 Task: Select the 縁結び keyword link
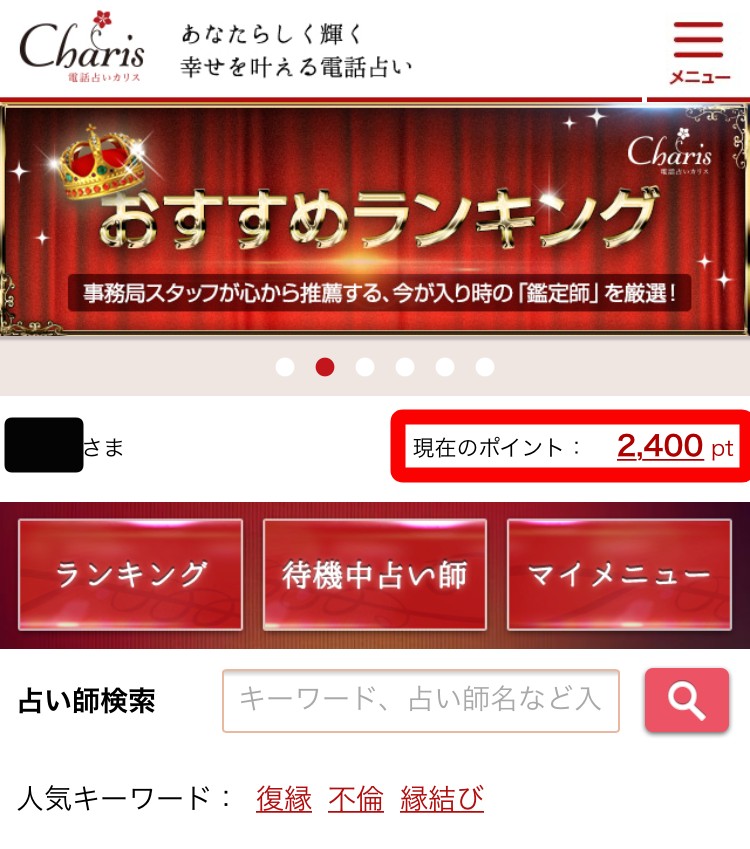coord(442,799)
